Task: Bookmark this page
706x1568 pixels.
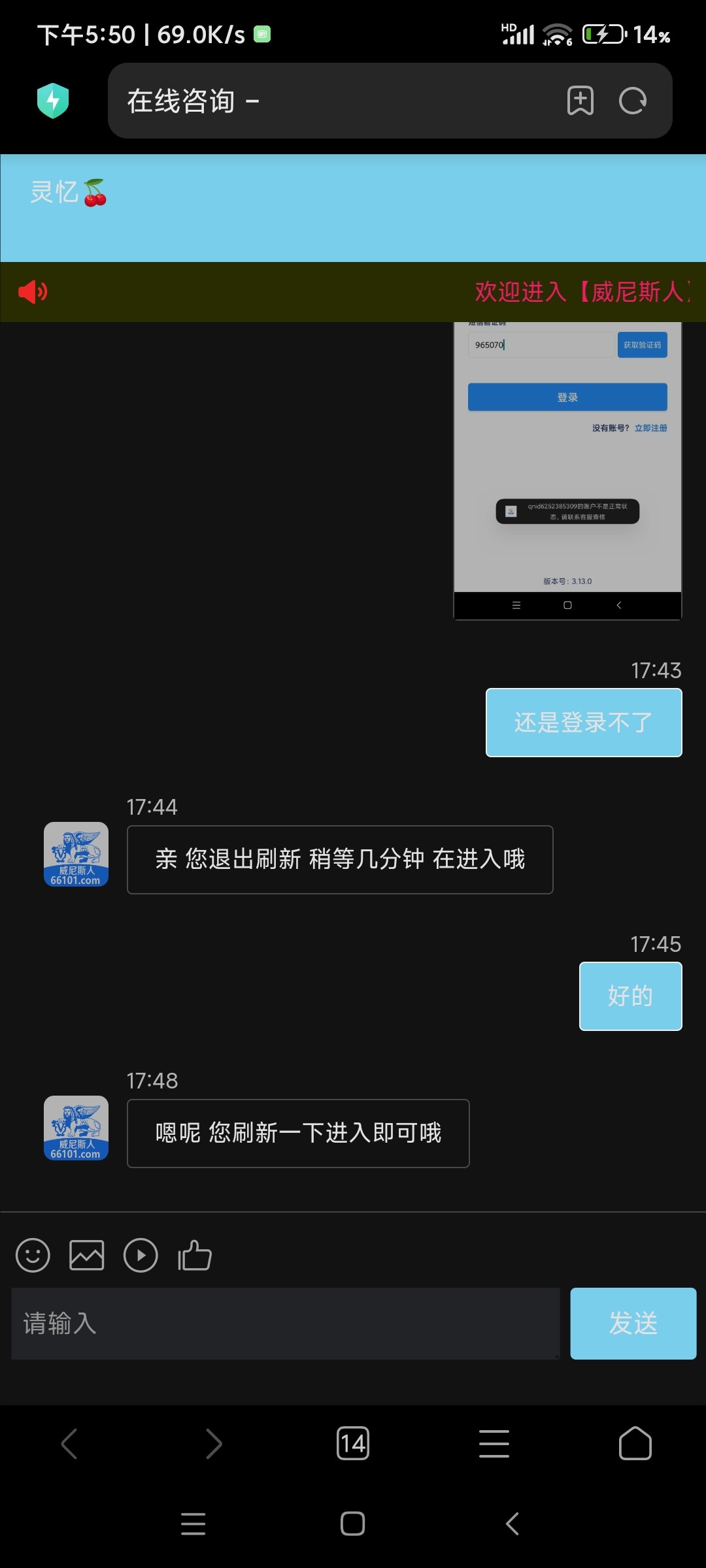Action: coord(580,101)
